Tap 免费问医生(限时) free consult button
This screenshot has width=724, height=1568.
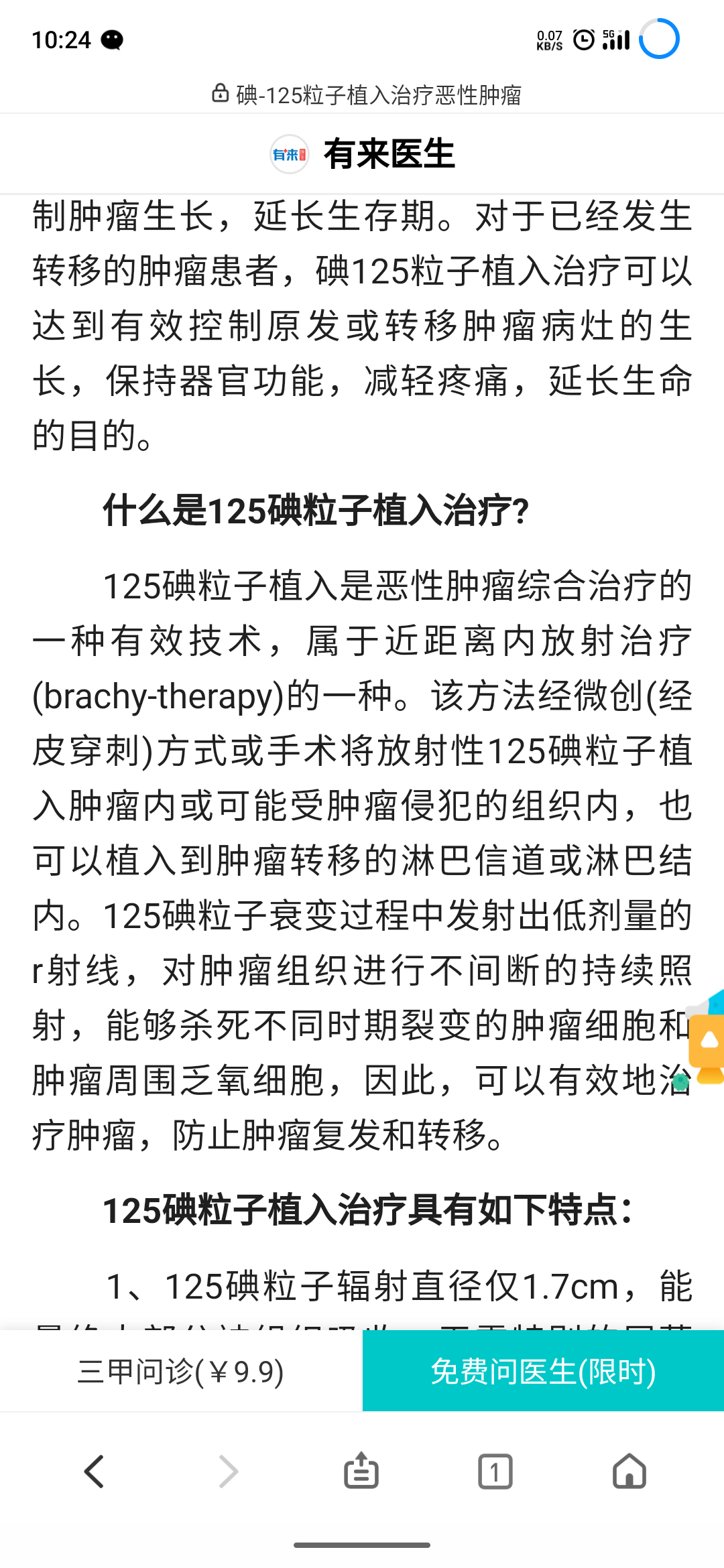(x=543, y=1372)
